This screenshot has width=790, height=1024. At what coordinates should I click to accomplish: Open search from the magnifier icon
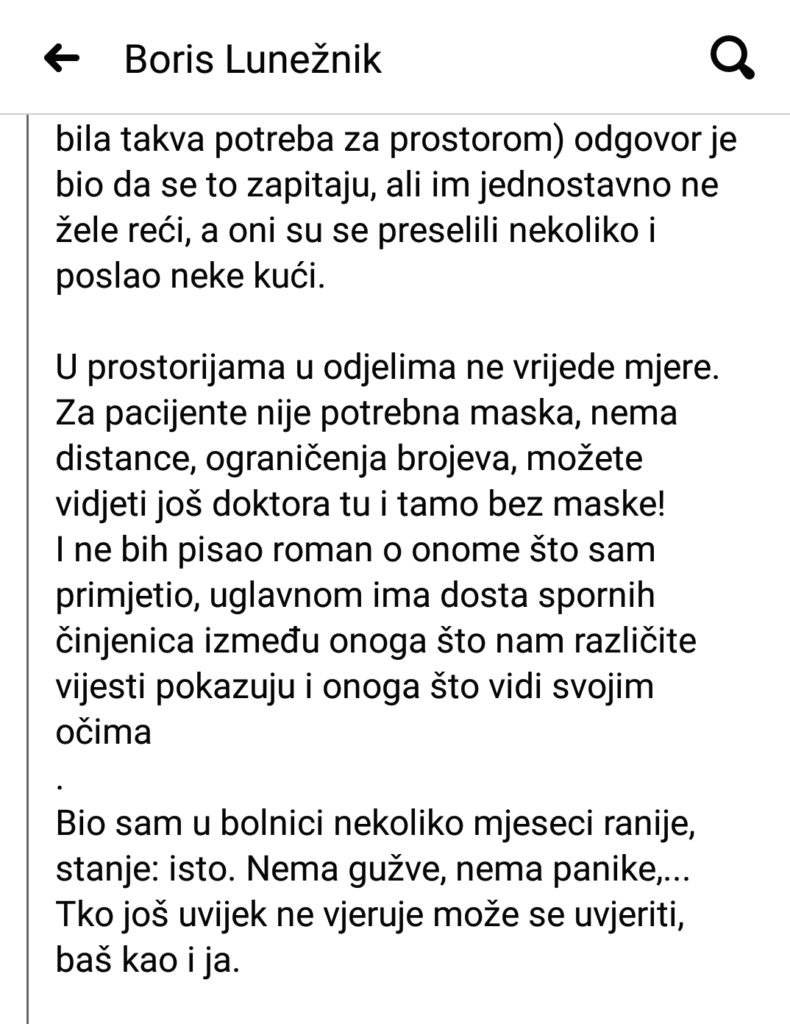(731, 60)
